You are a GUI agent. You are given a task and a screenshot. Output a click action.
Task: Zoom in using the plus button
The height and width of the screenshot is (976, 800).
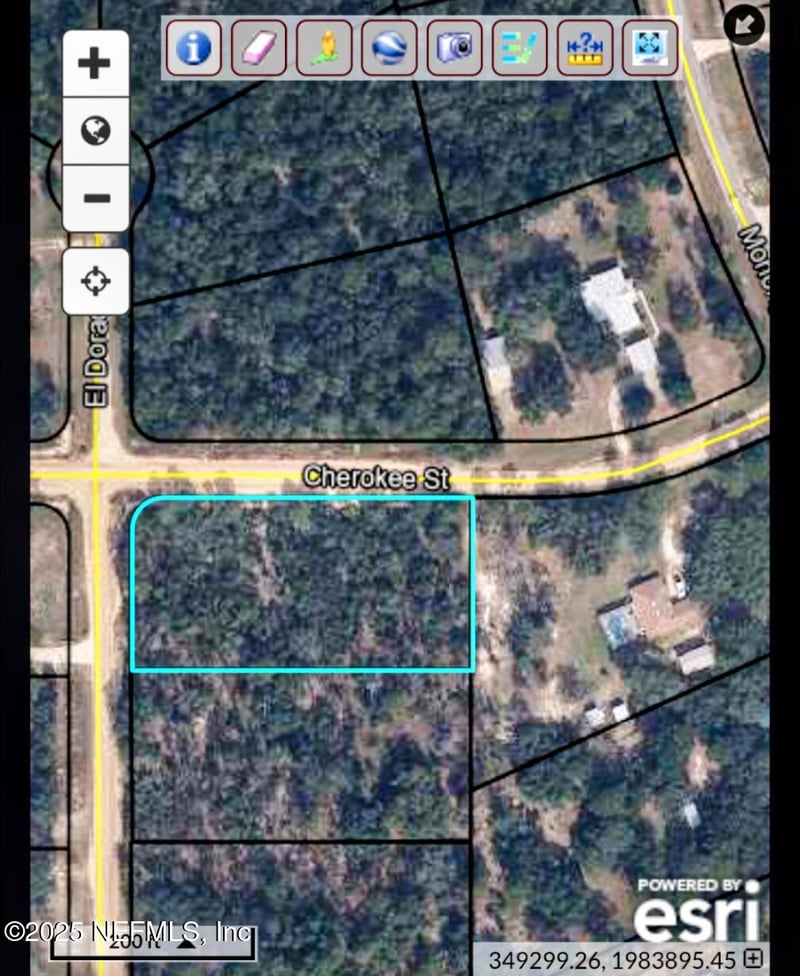click(95, 62)
